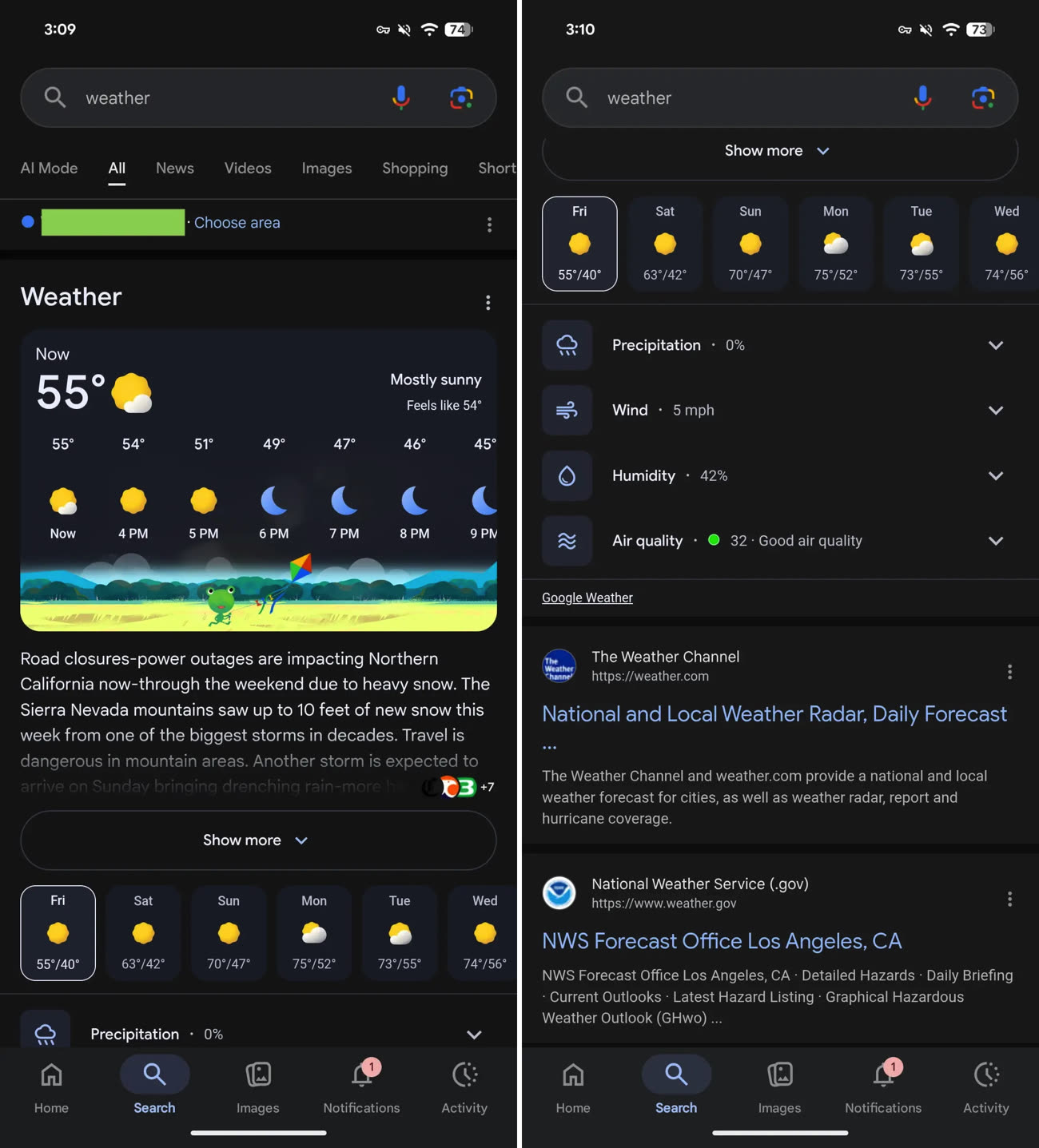This screenshot has width=1039, height=1148.
Task: Open NWS Forecast Office Los Angeles result
Action: coord(721,941)
